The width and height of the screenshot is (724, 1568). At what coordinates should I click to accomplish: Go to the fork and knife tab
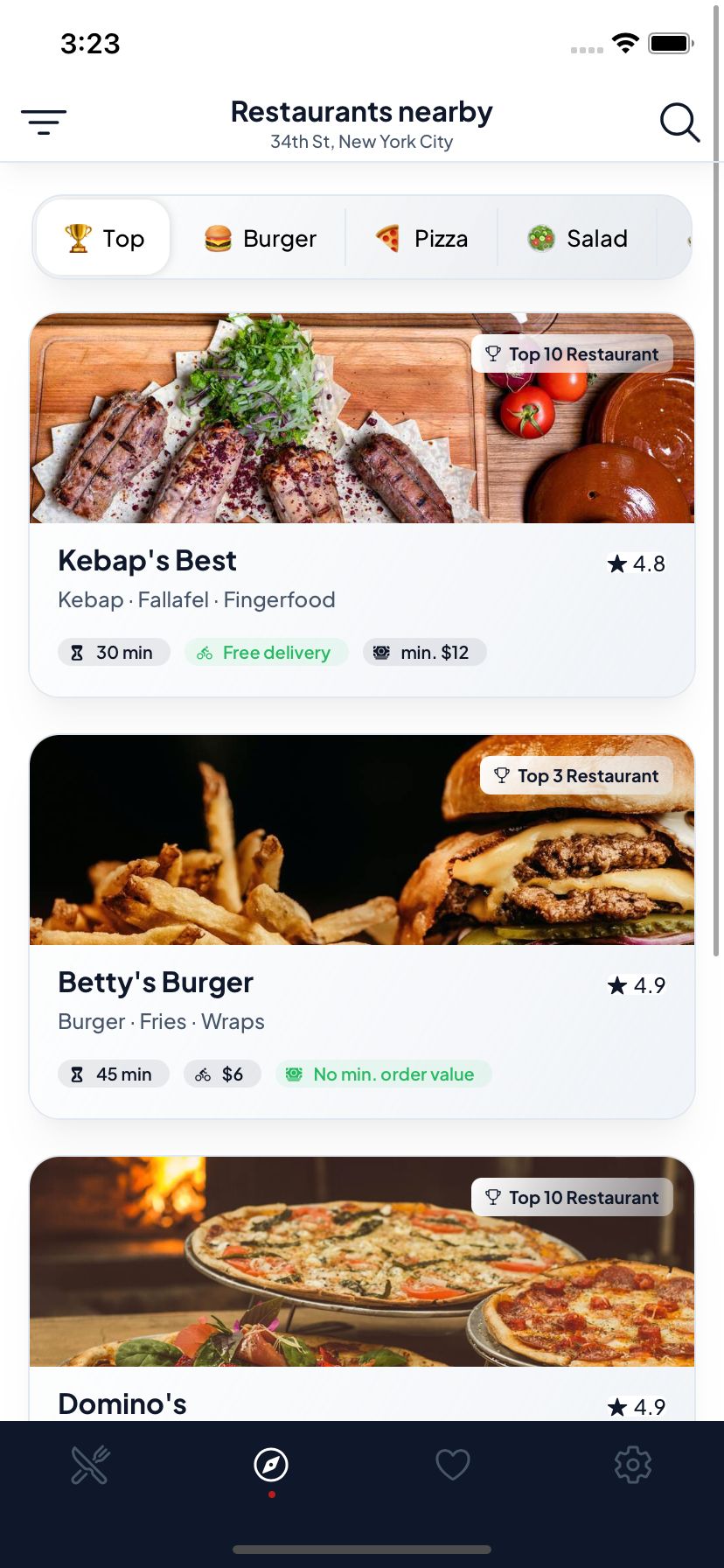91,1465
